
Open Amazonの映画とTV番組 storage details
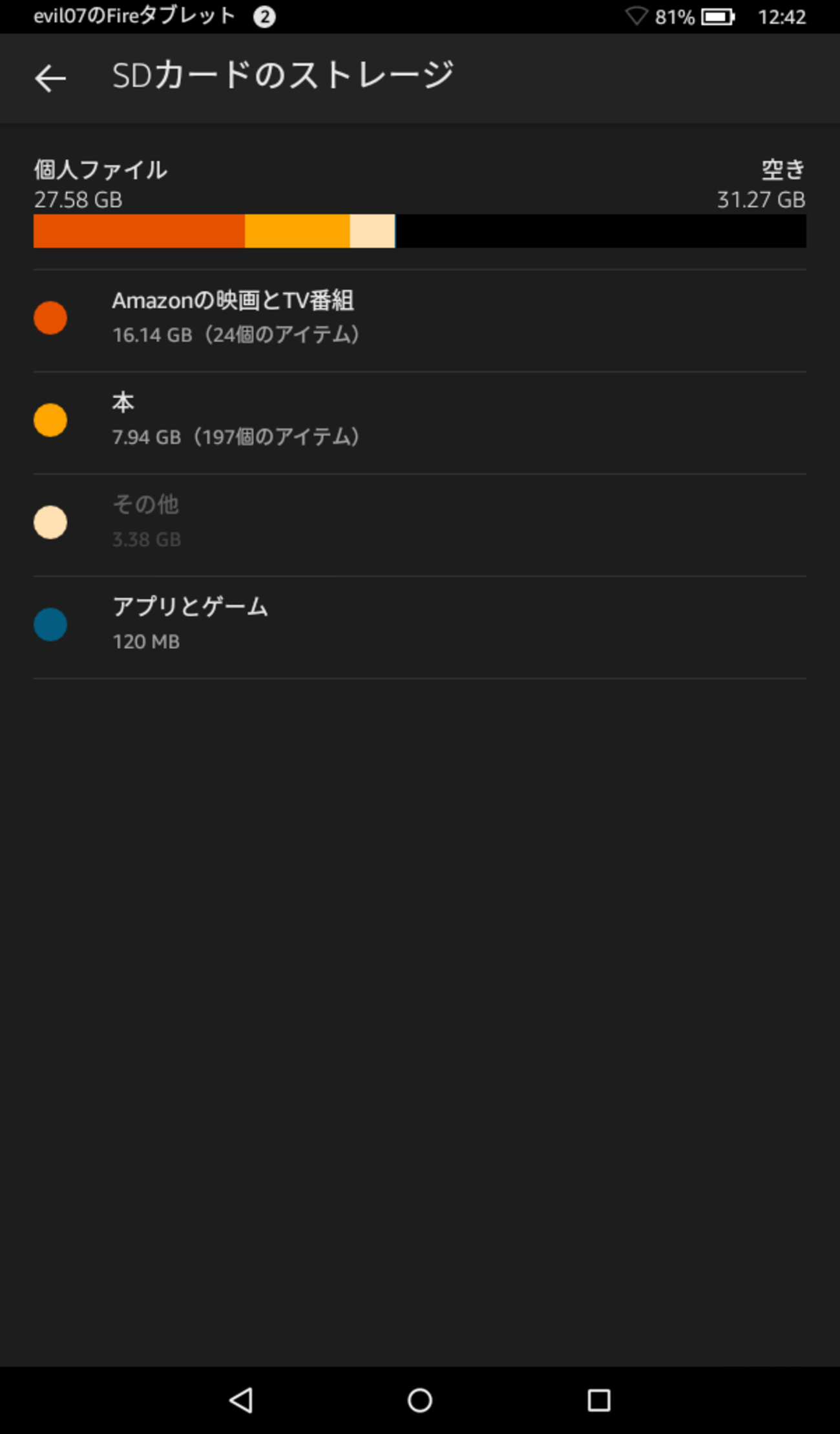pyautogui.click(x=420, y=320)
